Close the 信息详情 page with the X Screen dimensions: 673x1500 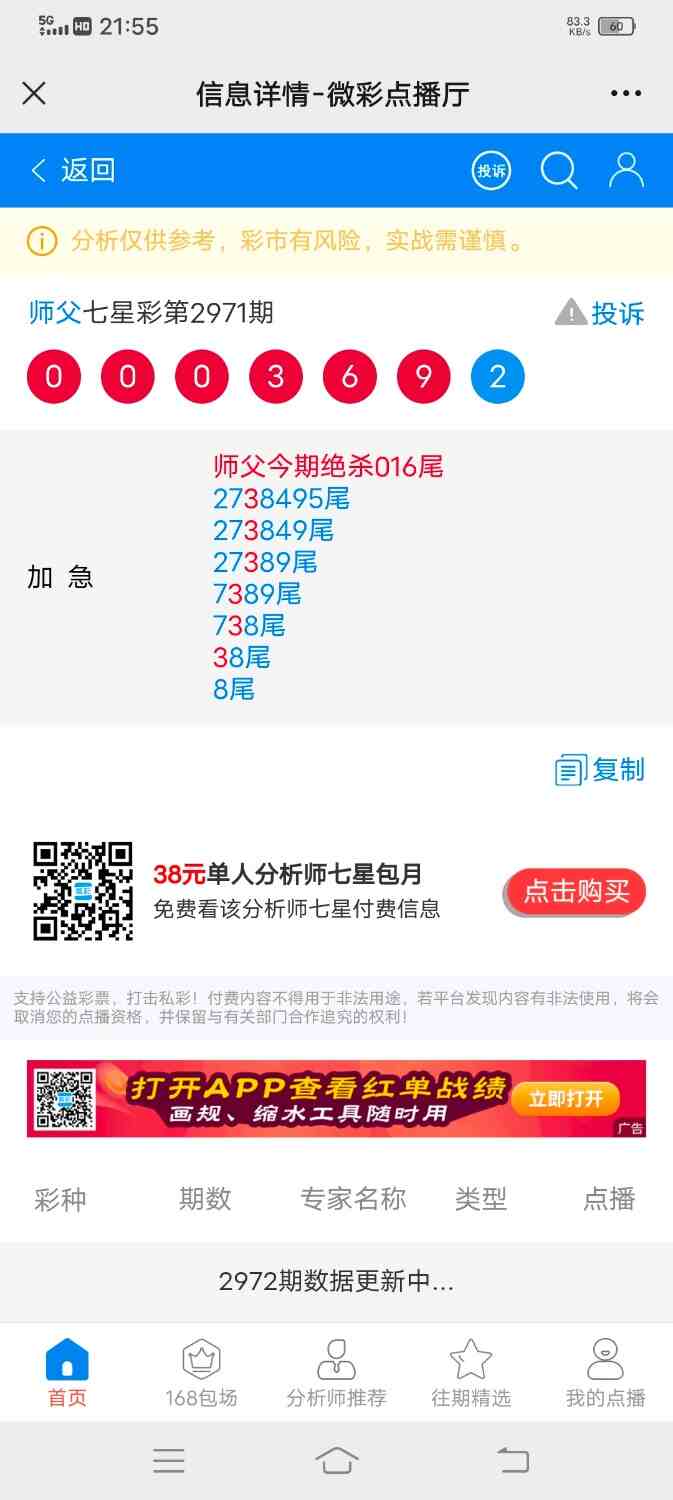(x=34, y=94)
